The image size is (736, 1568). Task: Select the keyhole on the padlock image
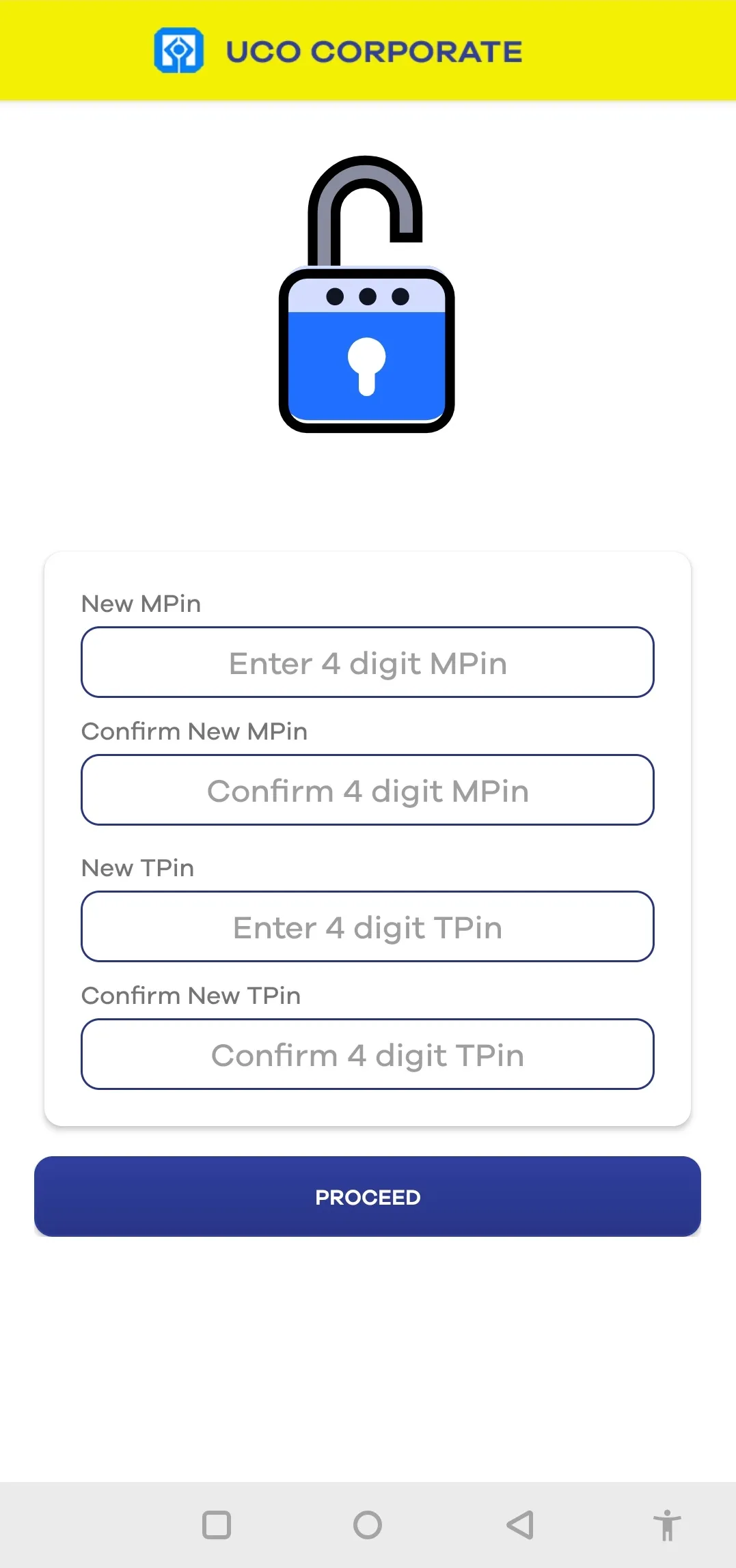coord(366,365)
